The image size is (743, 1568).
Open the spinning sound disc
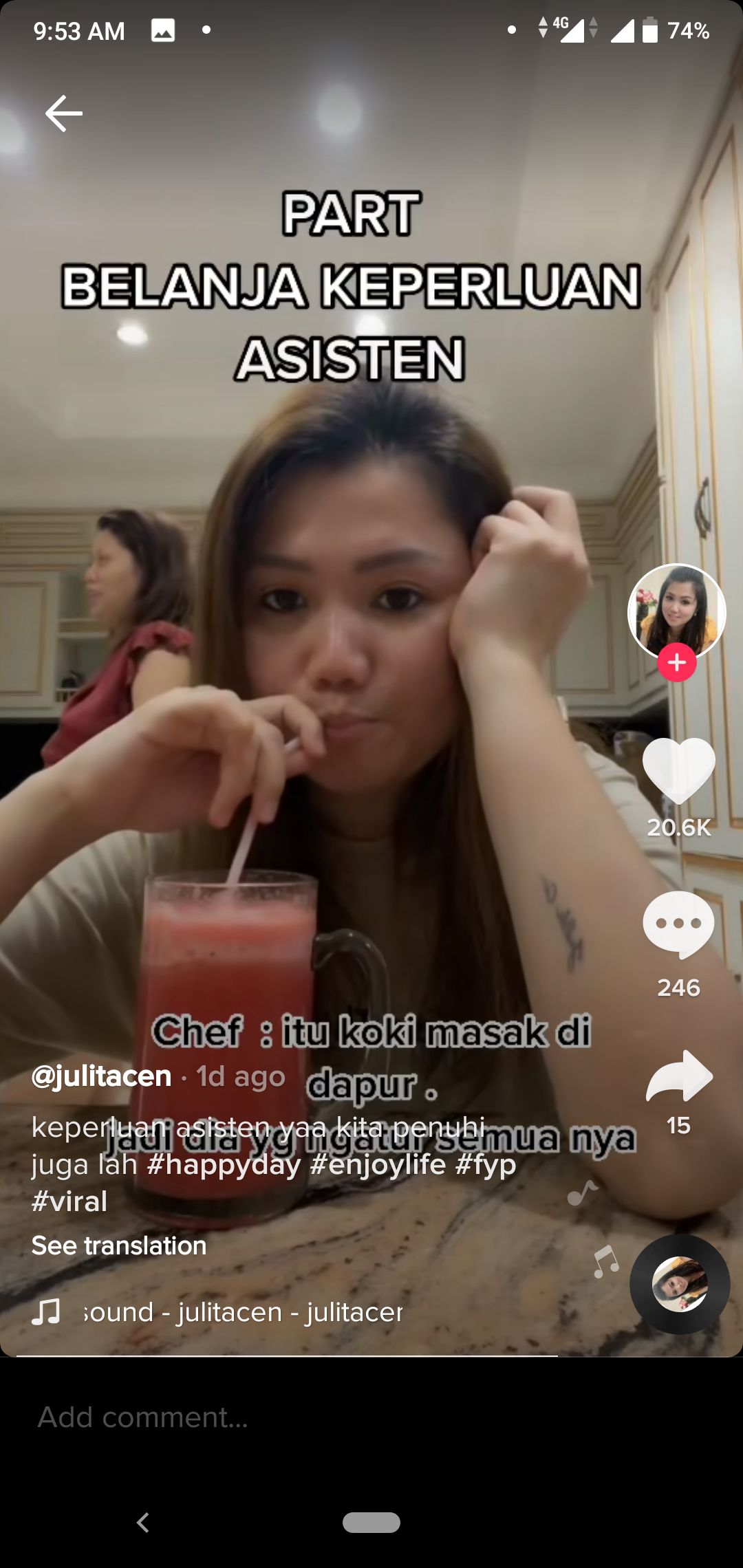680,1284
